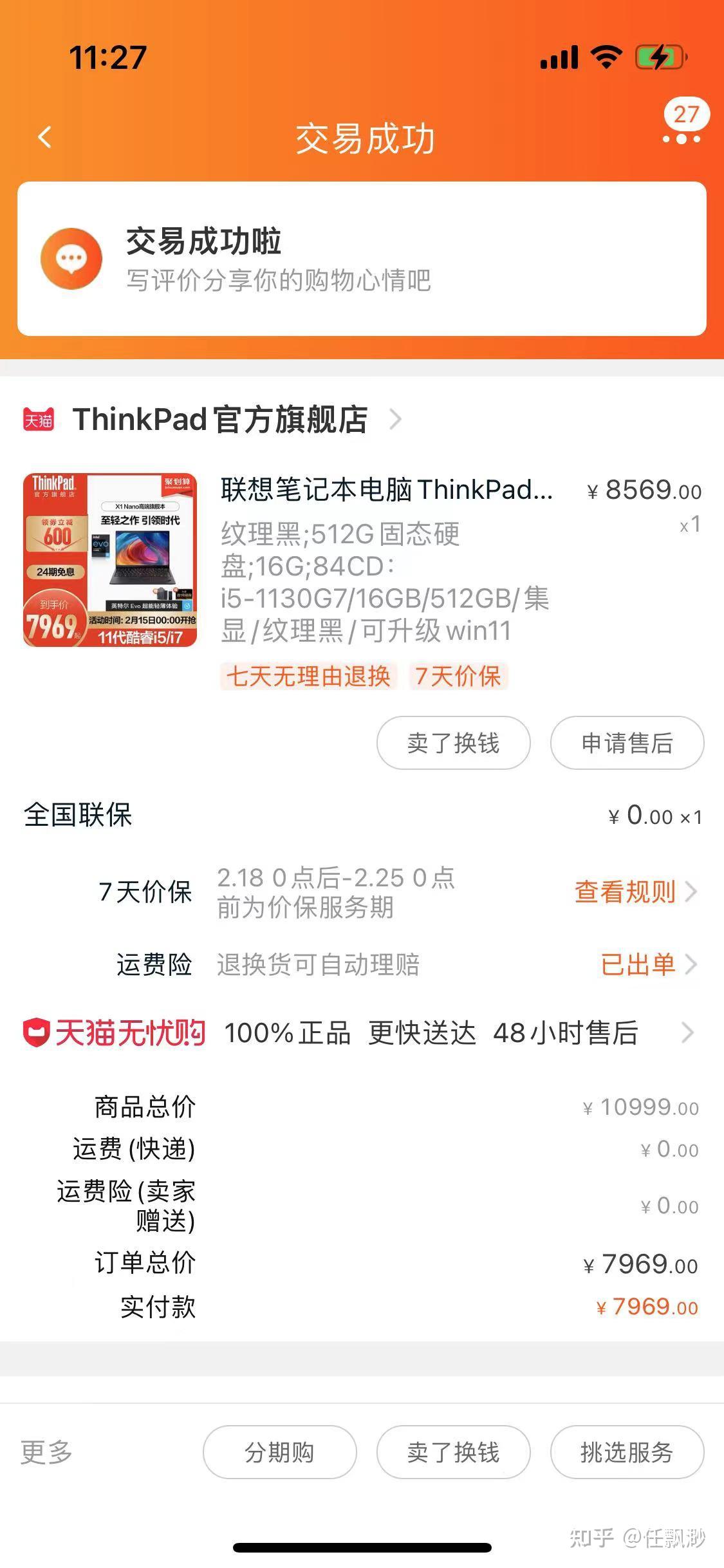Viewport: 724px width, 1568px height.
Task: Open 运费险 details showing 已出单
Action: (647, 964)
